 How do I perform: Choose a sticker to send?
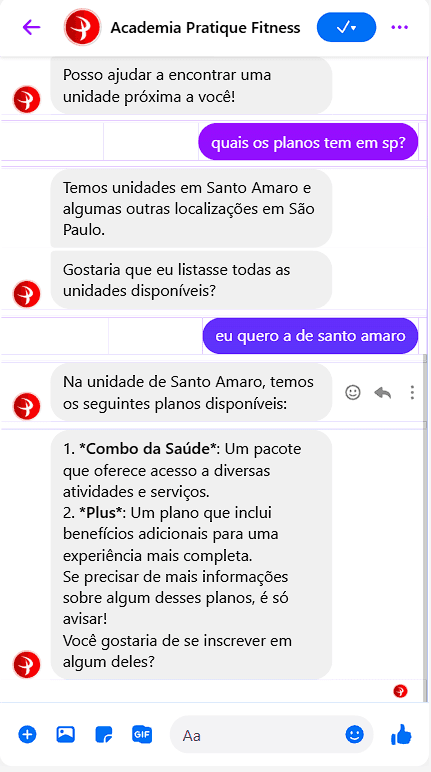[x=104, y=735]
